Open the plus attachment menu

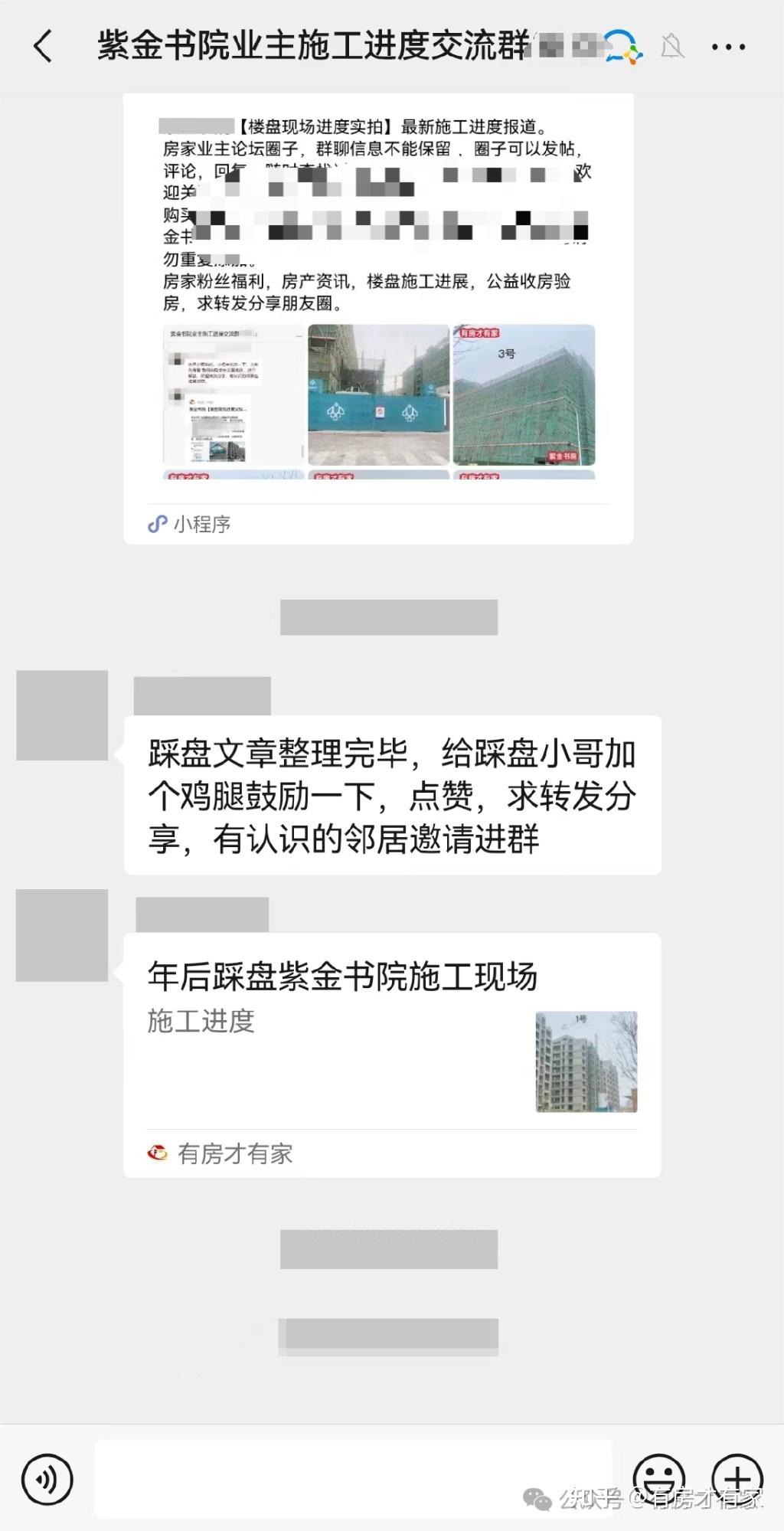(x=737, y=1477)
